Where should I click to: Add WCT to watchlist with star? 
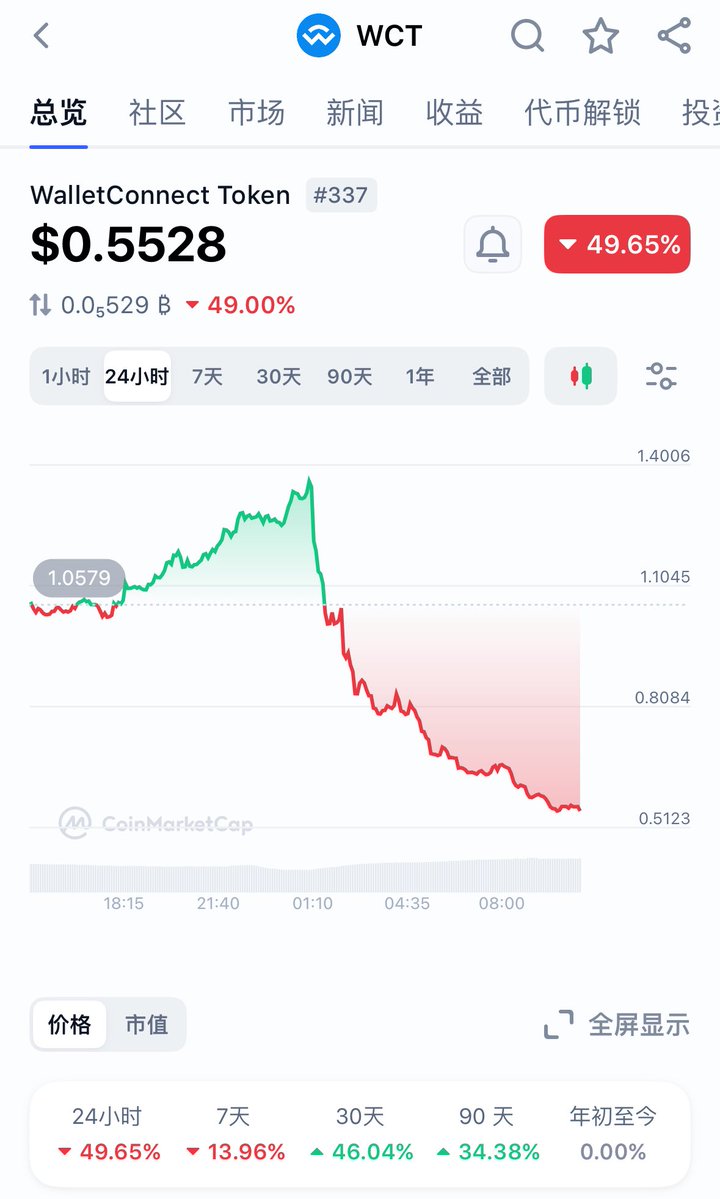[601, 35]
